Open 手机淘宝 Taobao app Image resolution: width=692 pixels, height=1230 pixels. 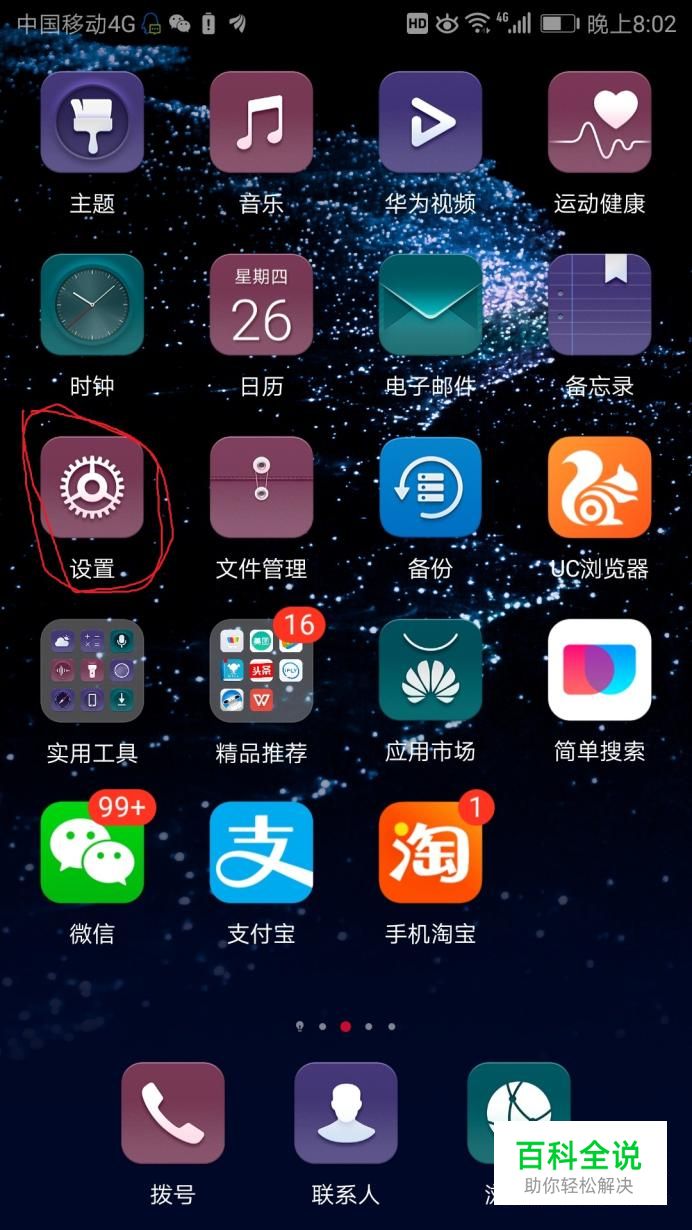[430, 852]
